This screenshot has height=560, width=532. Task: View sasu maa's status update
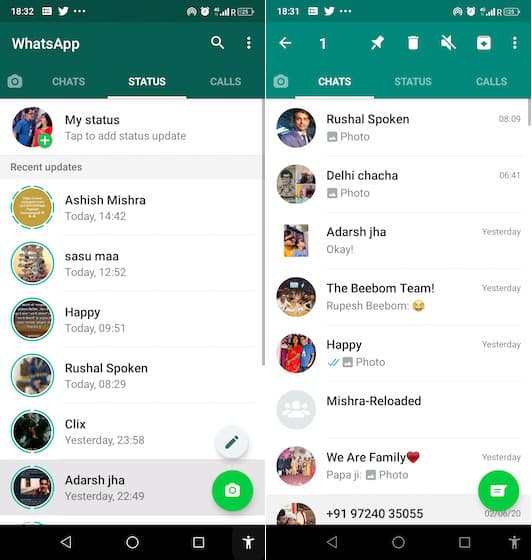[132, 264]
